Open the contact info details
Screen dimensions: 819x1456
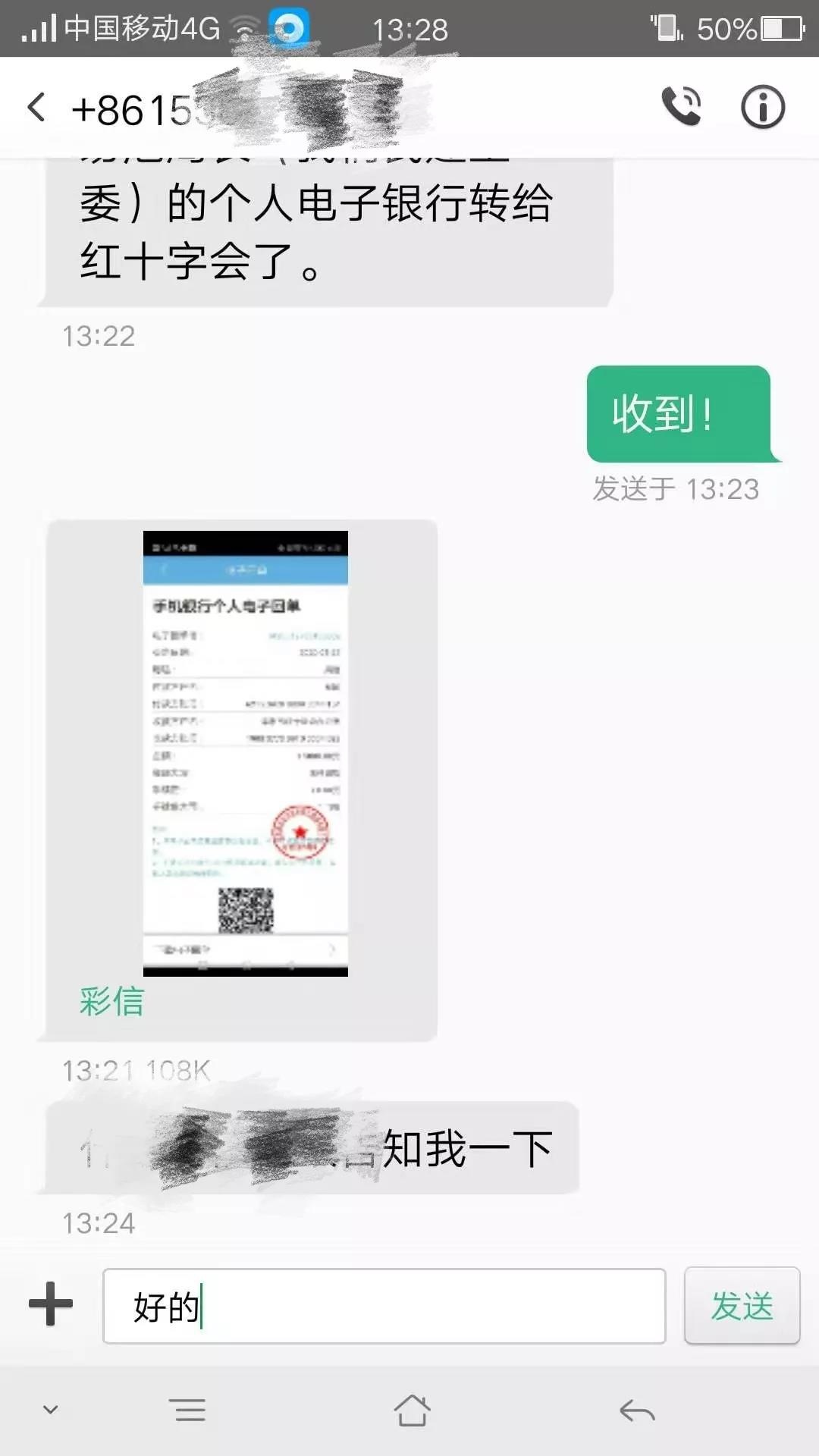tap(762, 107)
